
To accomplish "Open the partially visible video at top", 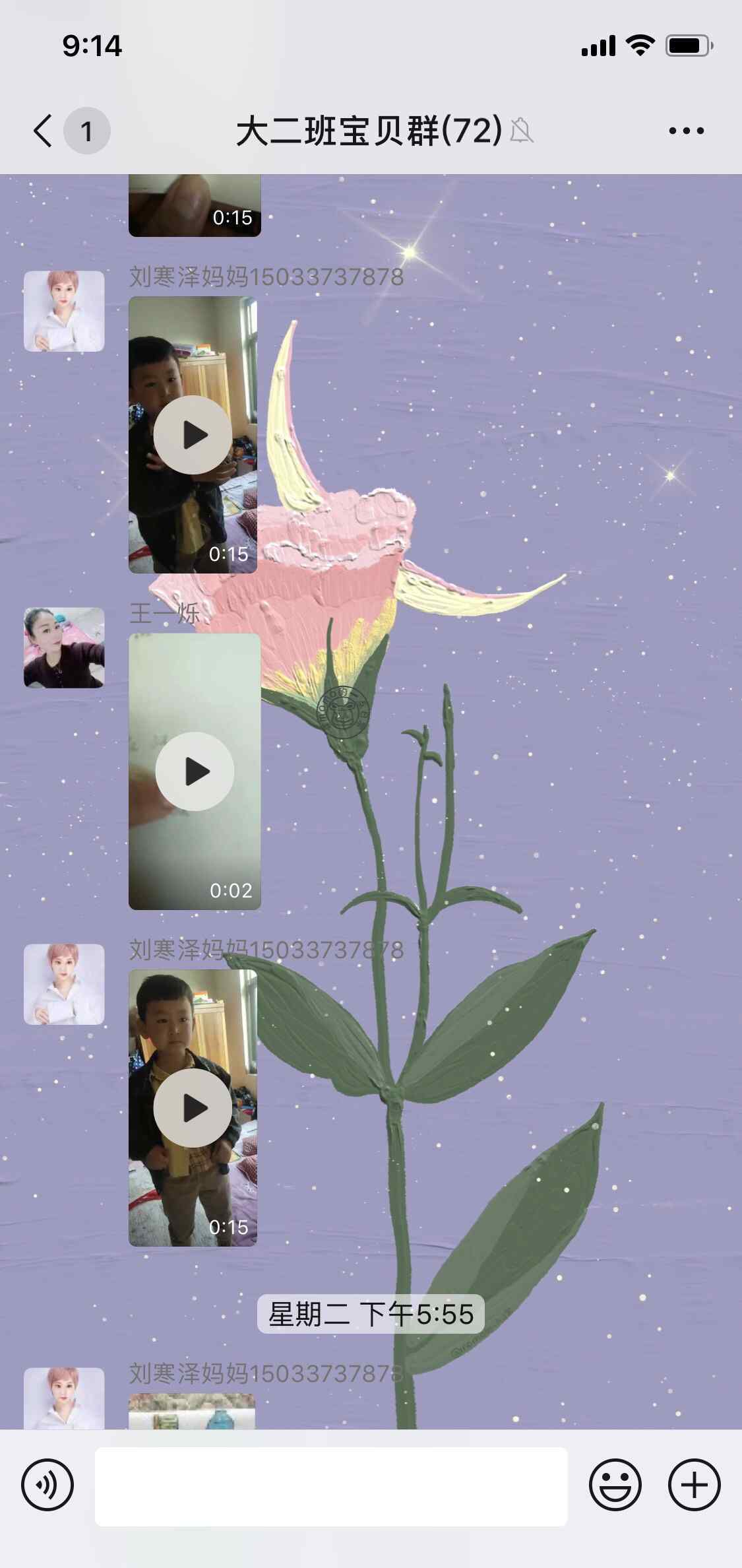I will coord(195,205).
